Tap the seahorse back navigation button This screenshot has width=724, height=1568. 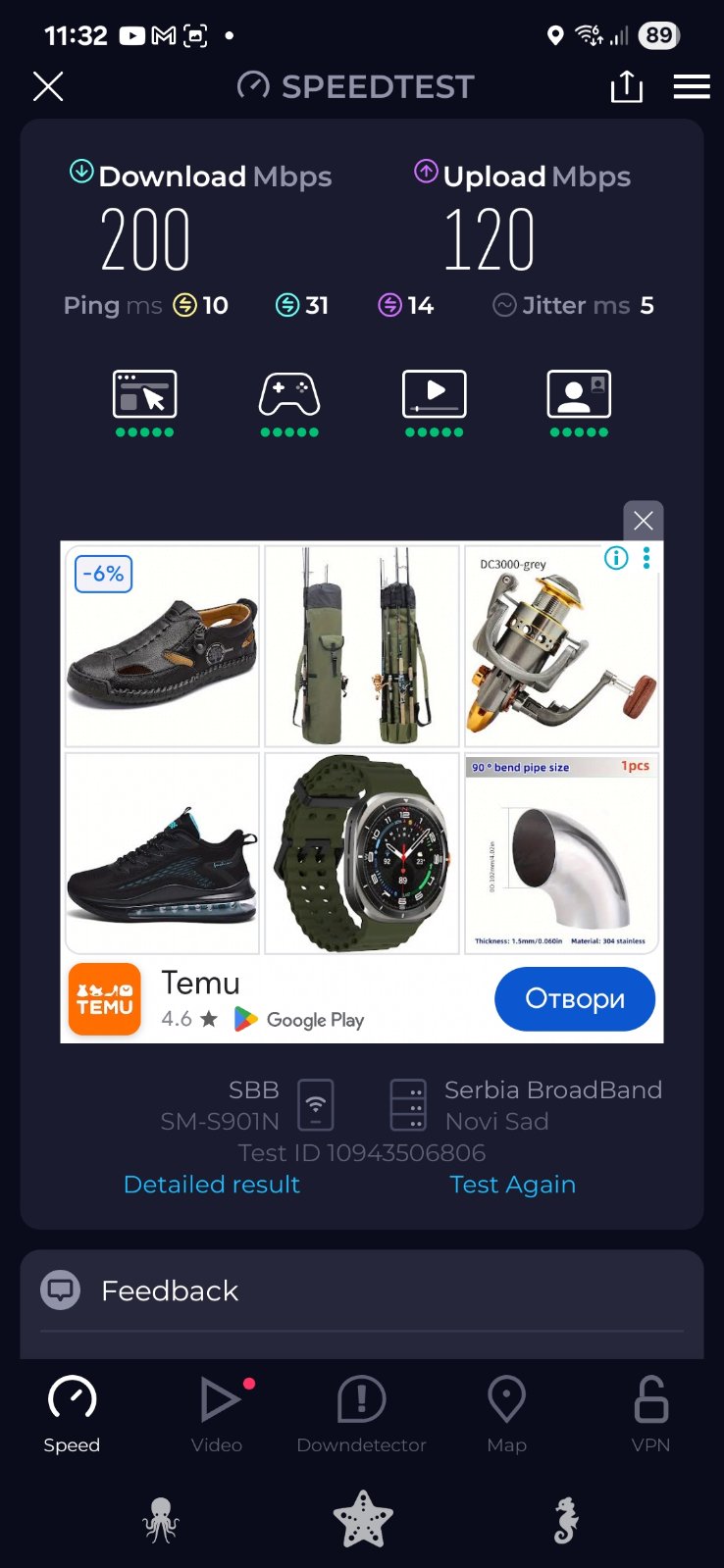point(566,1520)
